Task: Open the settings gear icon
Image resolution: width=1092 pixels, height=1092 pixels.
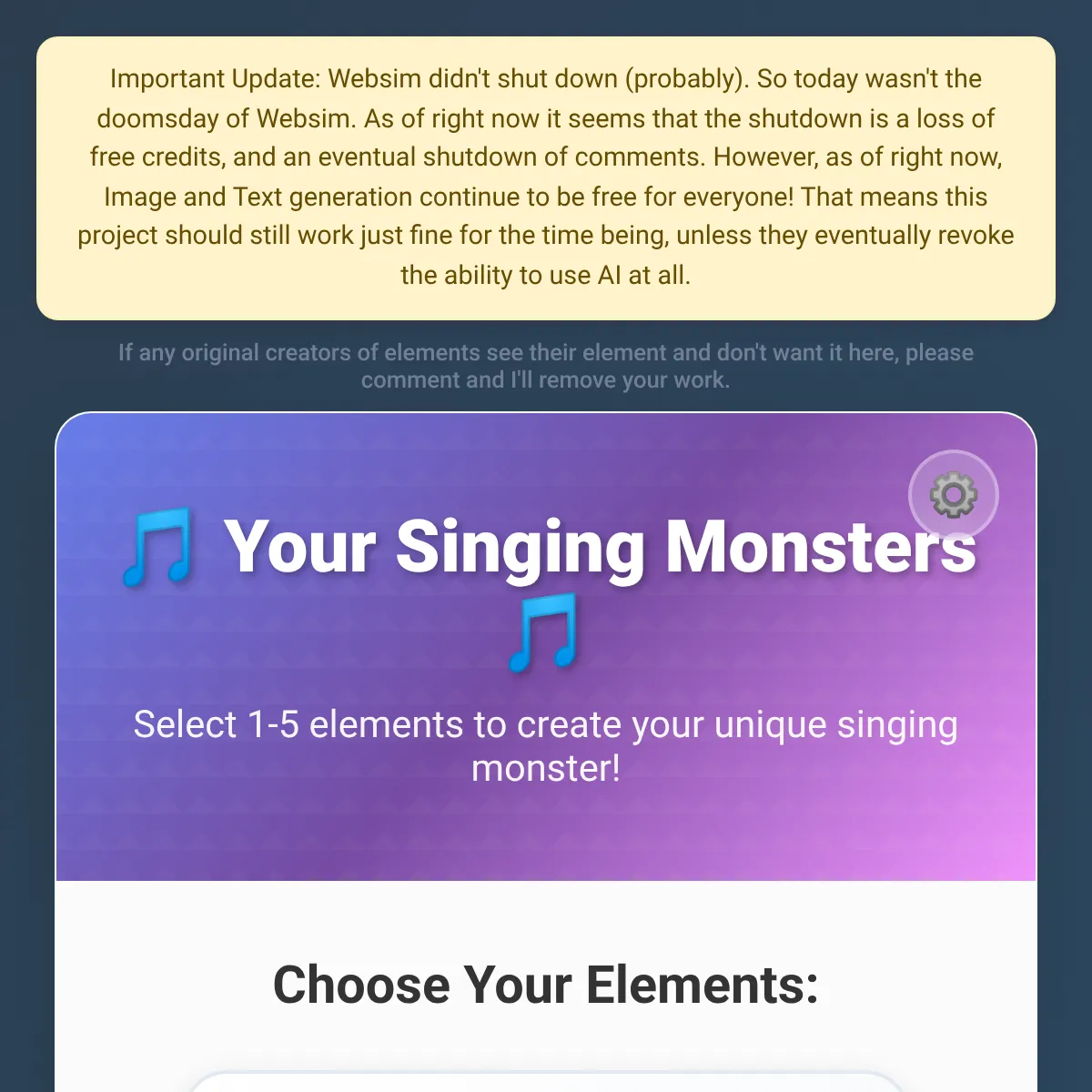Action: pos(953,495)
